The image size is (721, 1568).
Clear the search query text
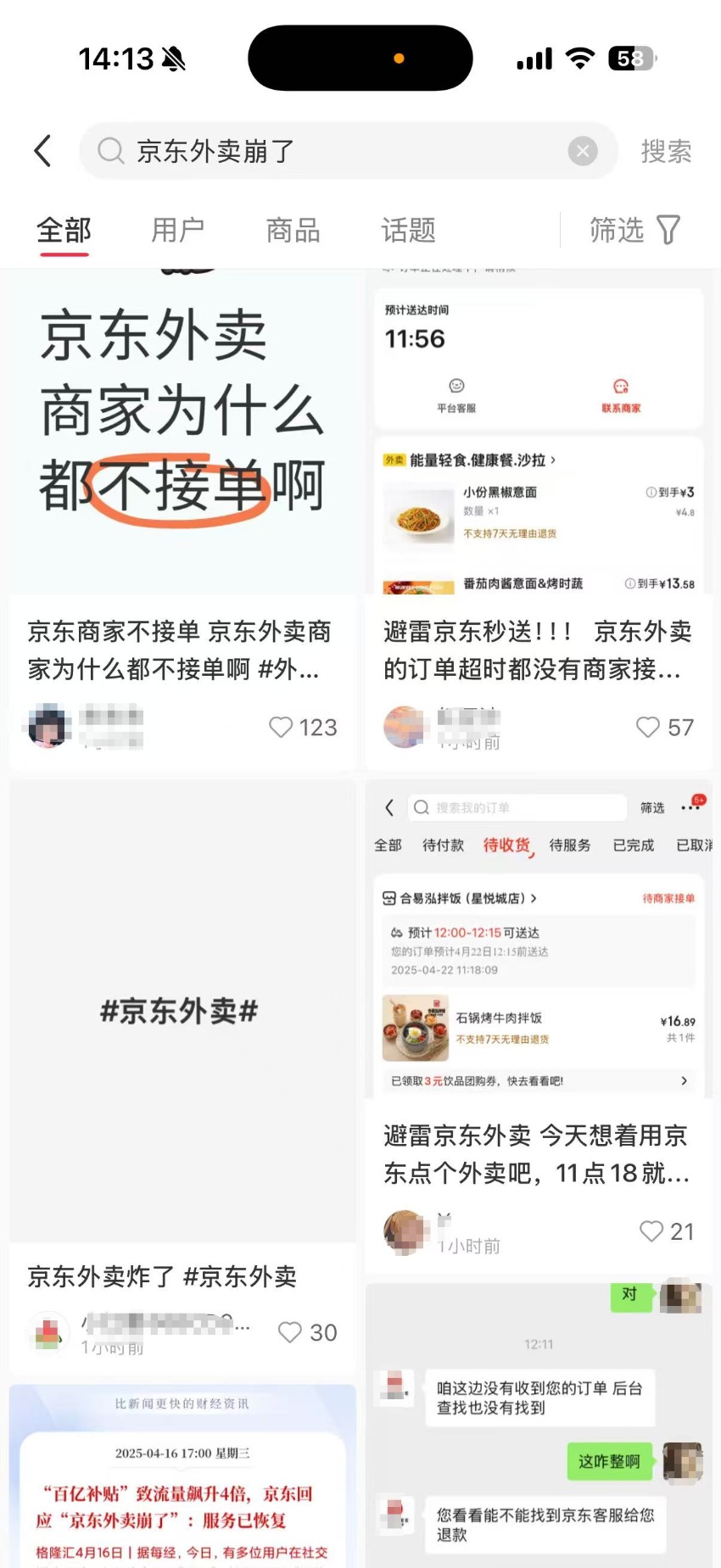tap(582, 151)
